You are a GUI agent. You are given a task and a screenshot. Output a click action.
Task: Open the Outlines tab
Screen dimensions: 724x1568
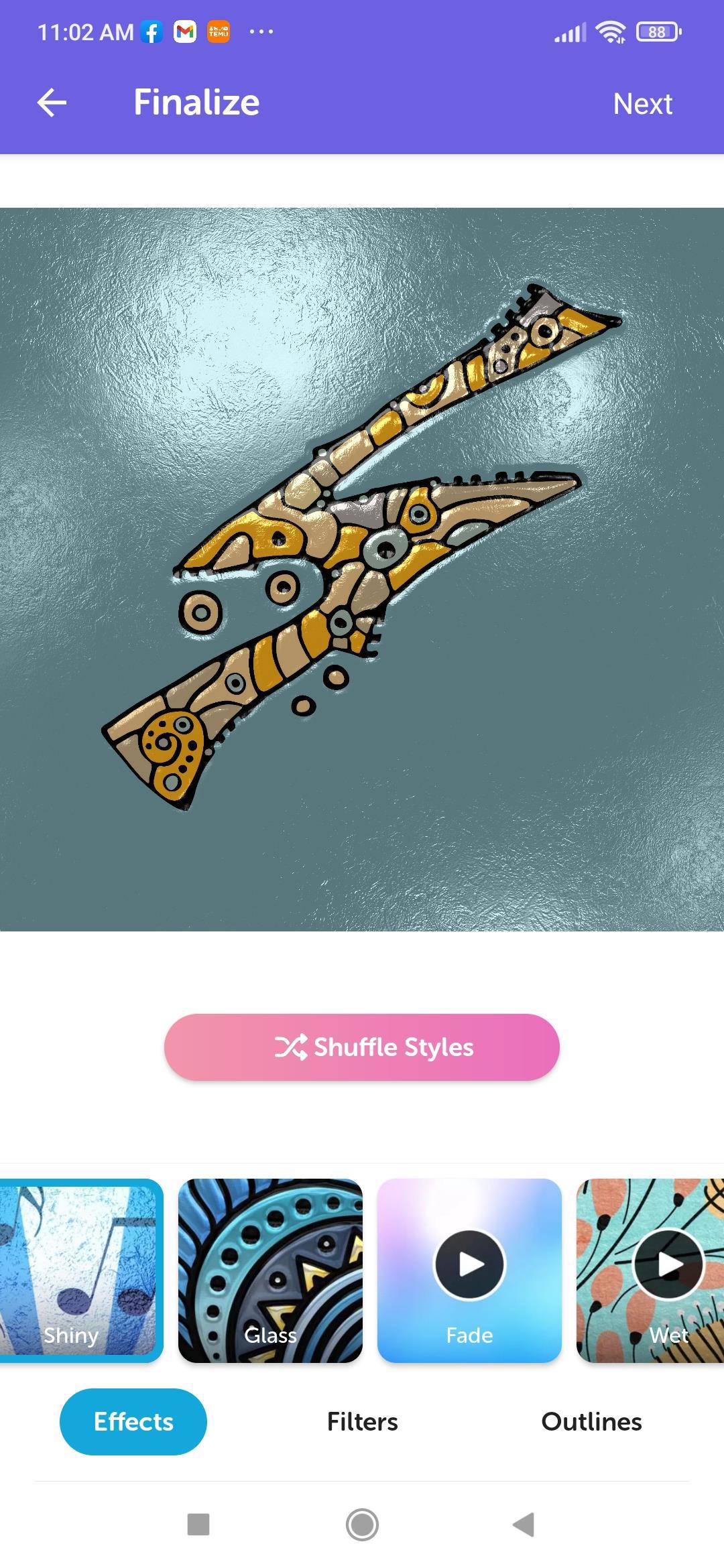click(591, 1421)
